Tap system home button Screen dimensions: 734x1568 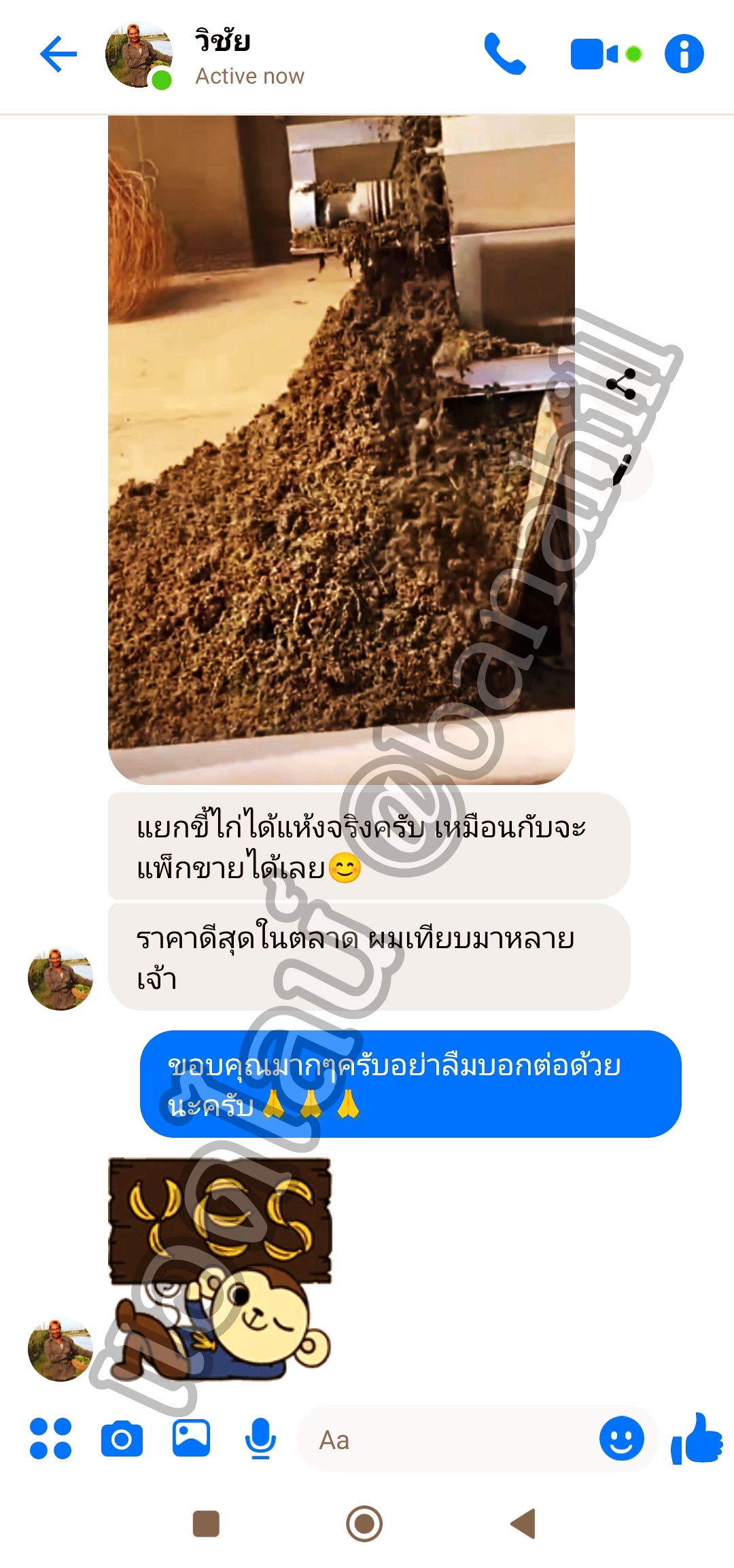(364, 1524)
